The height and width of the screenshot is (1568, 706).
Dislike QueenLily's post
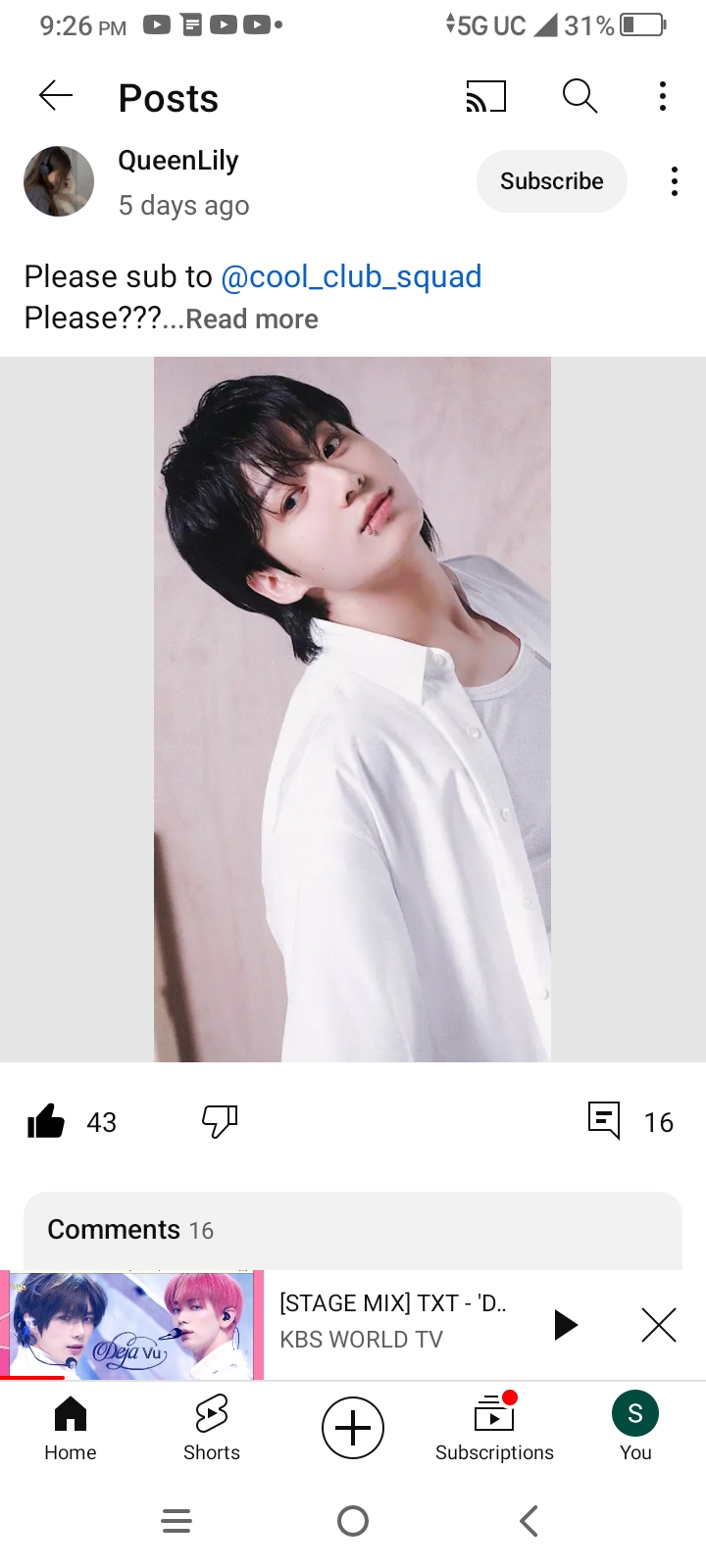220,1121
